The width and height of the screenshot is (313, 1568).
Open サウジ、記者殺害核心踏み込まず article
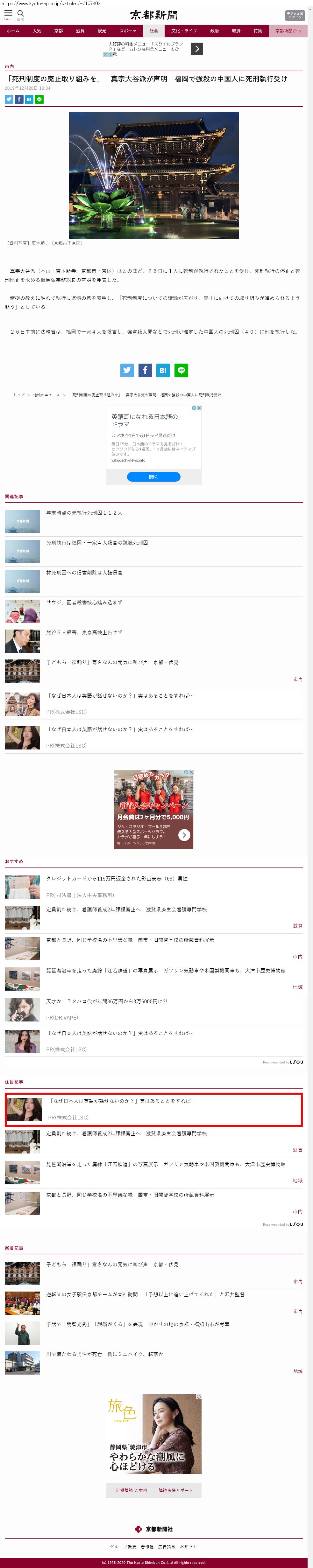tap(84, 602)
